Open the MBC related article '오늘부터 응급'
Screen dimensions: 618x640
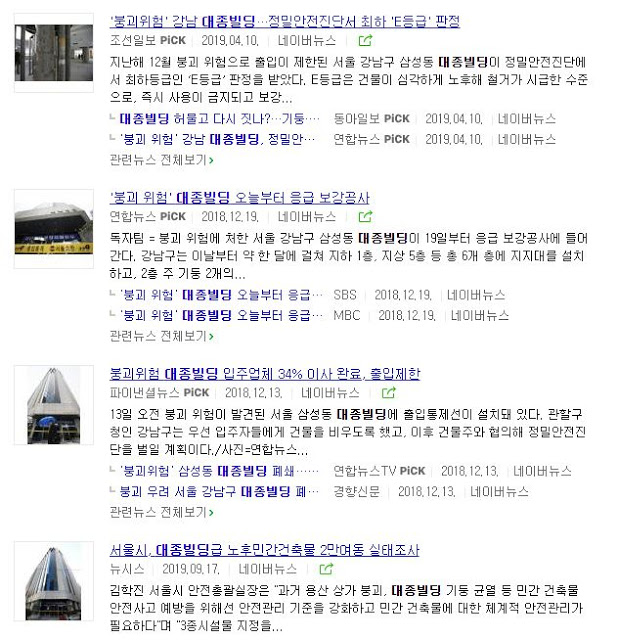coord(221,315)
